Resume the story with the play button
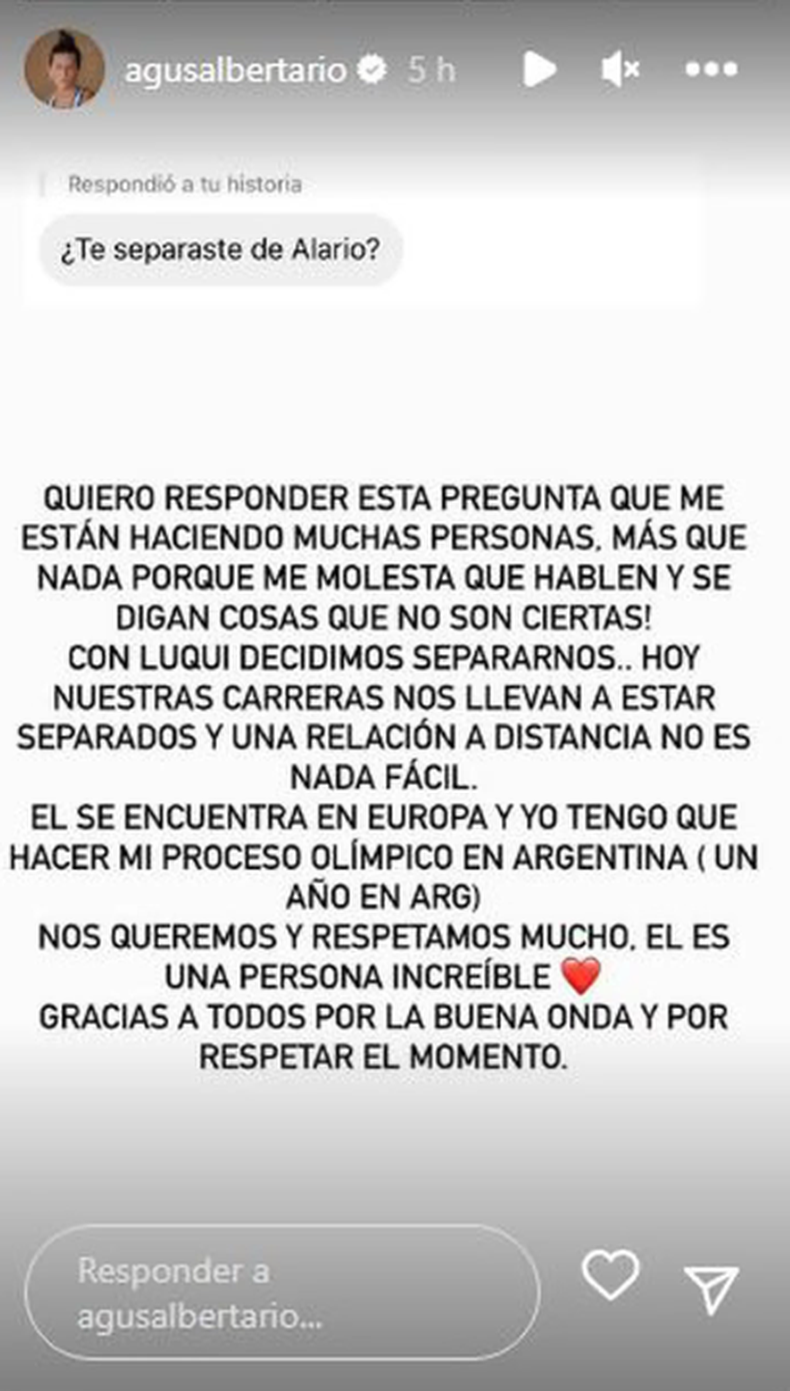The width and height of the screenshot is (790, 1391). click(539, 69)
